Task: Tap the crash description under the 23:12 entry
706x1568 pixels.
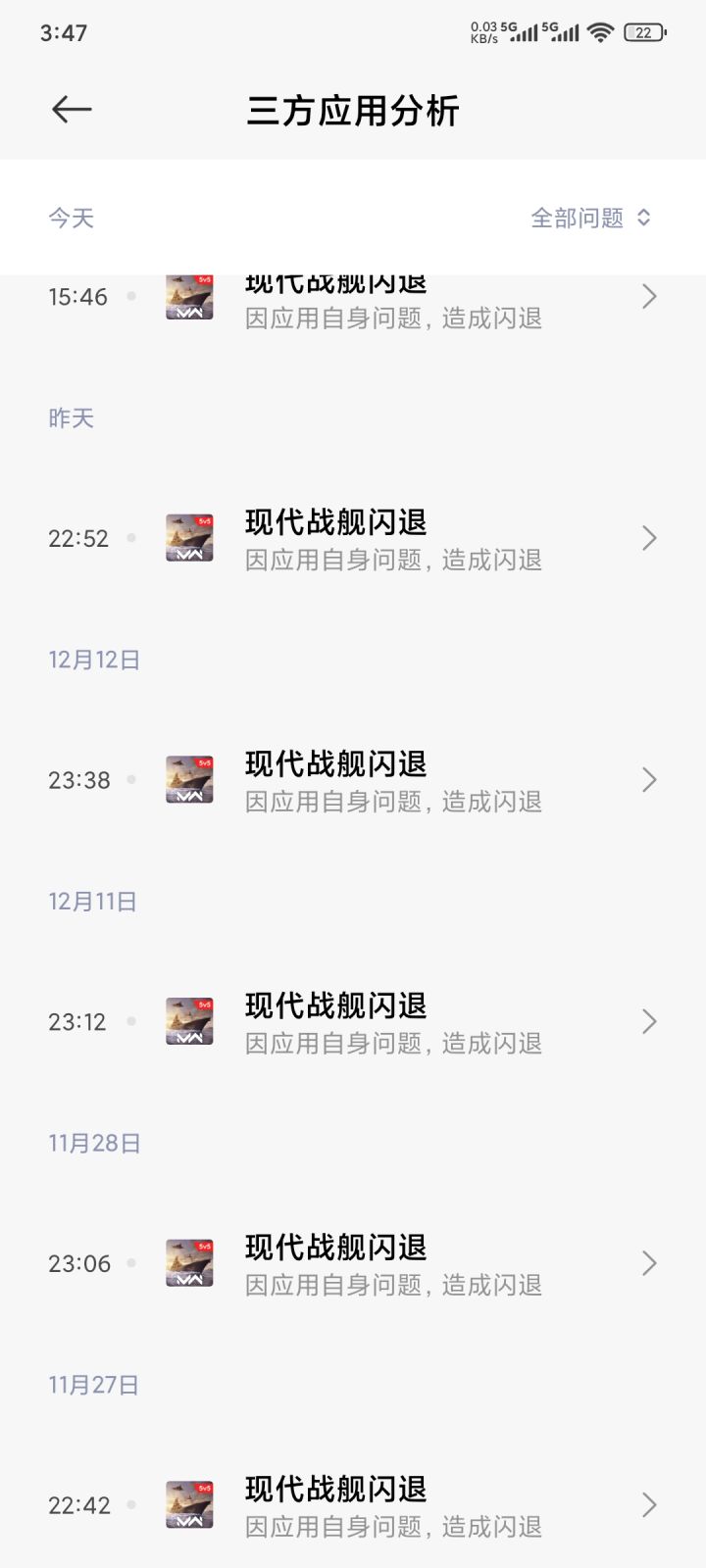Action: (392, 1043)
